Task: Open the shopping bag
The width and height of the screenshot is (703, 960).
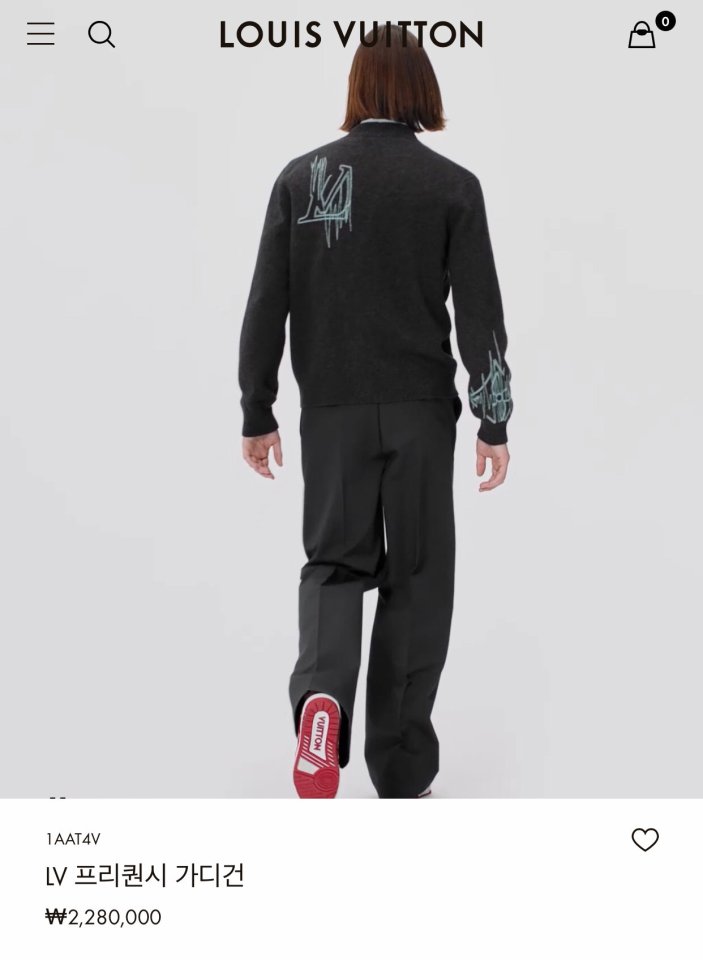Action: click(x=642, y=35)
